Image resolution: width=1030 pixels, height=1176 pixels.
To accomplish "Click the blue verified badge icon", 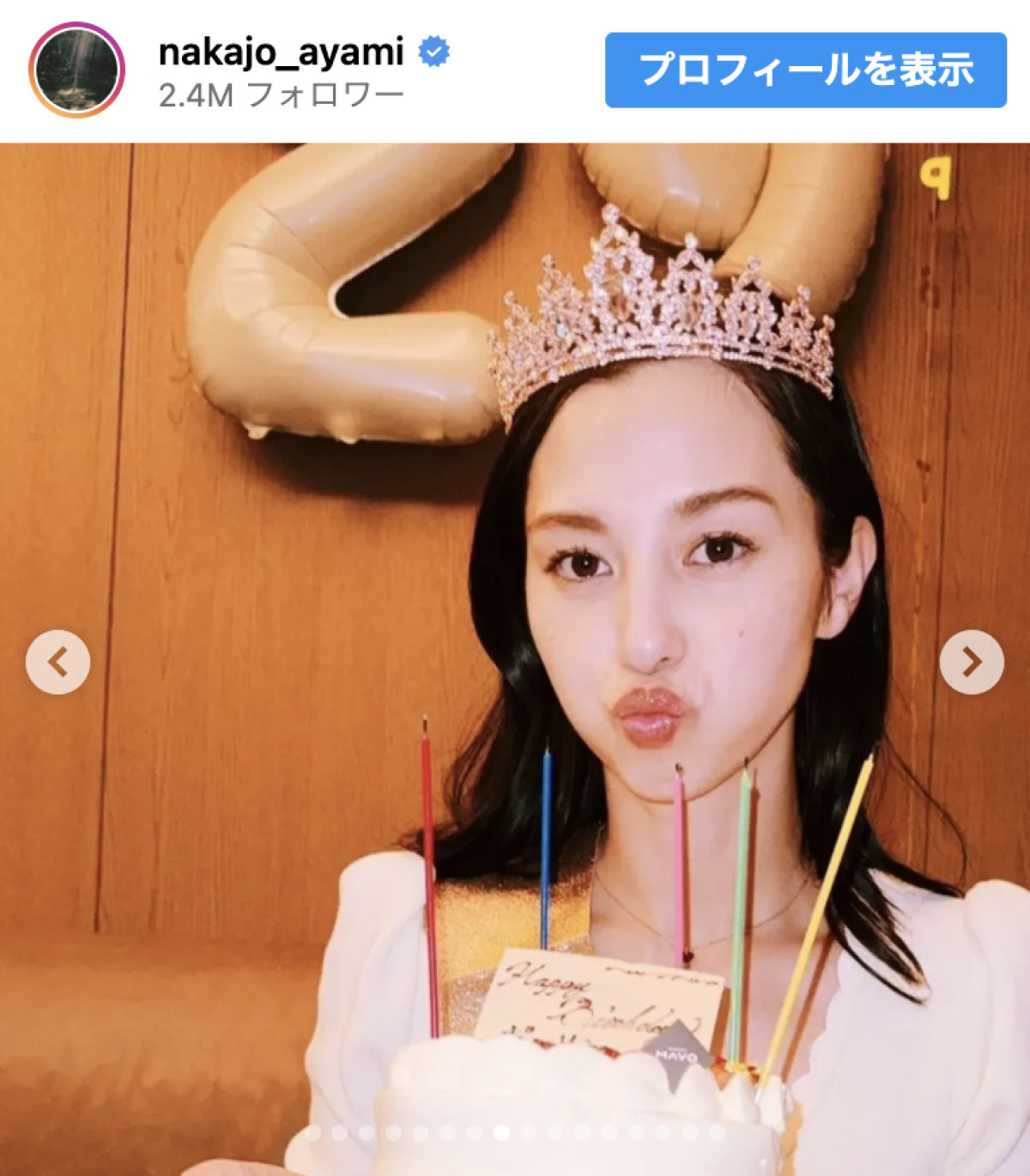I will tap(434, 52).
